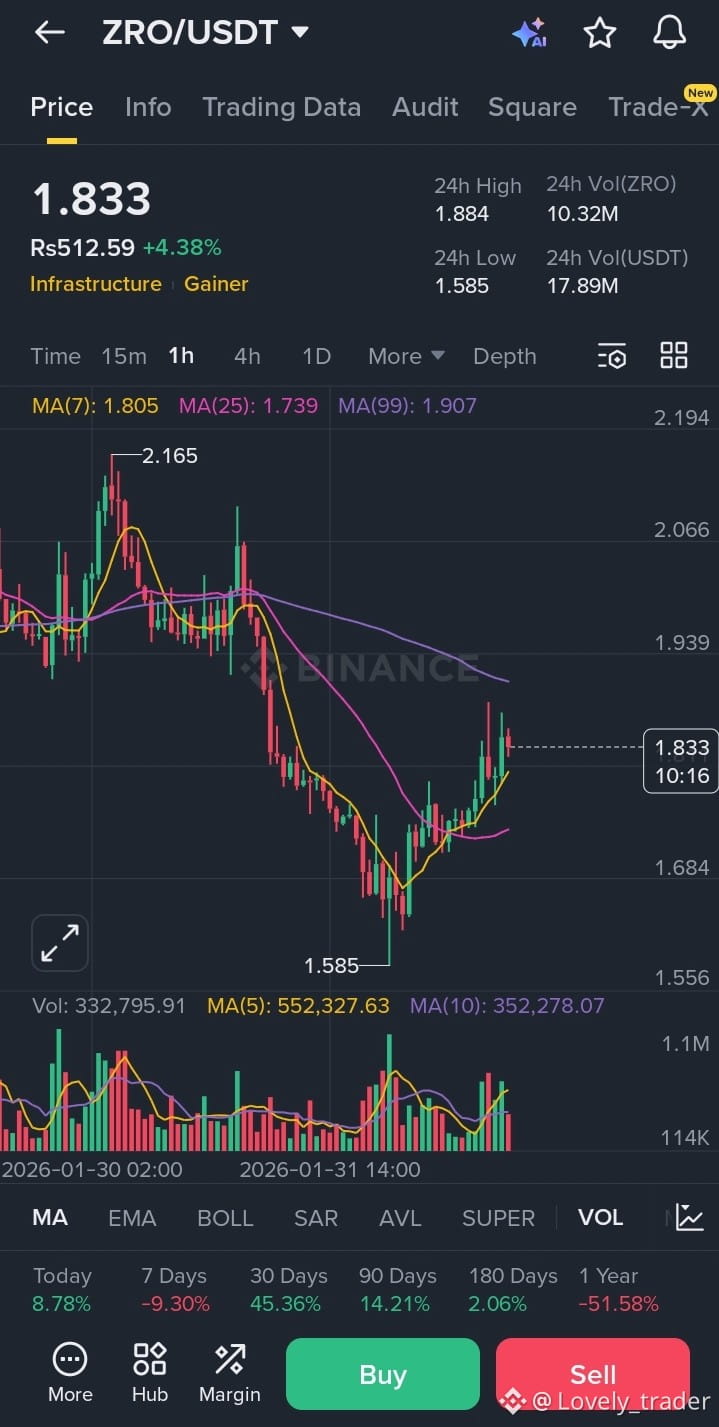Switch to the Info tab
Viewport: 719px width, 1427px height.
[148, 107]
